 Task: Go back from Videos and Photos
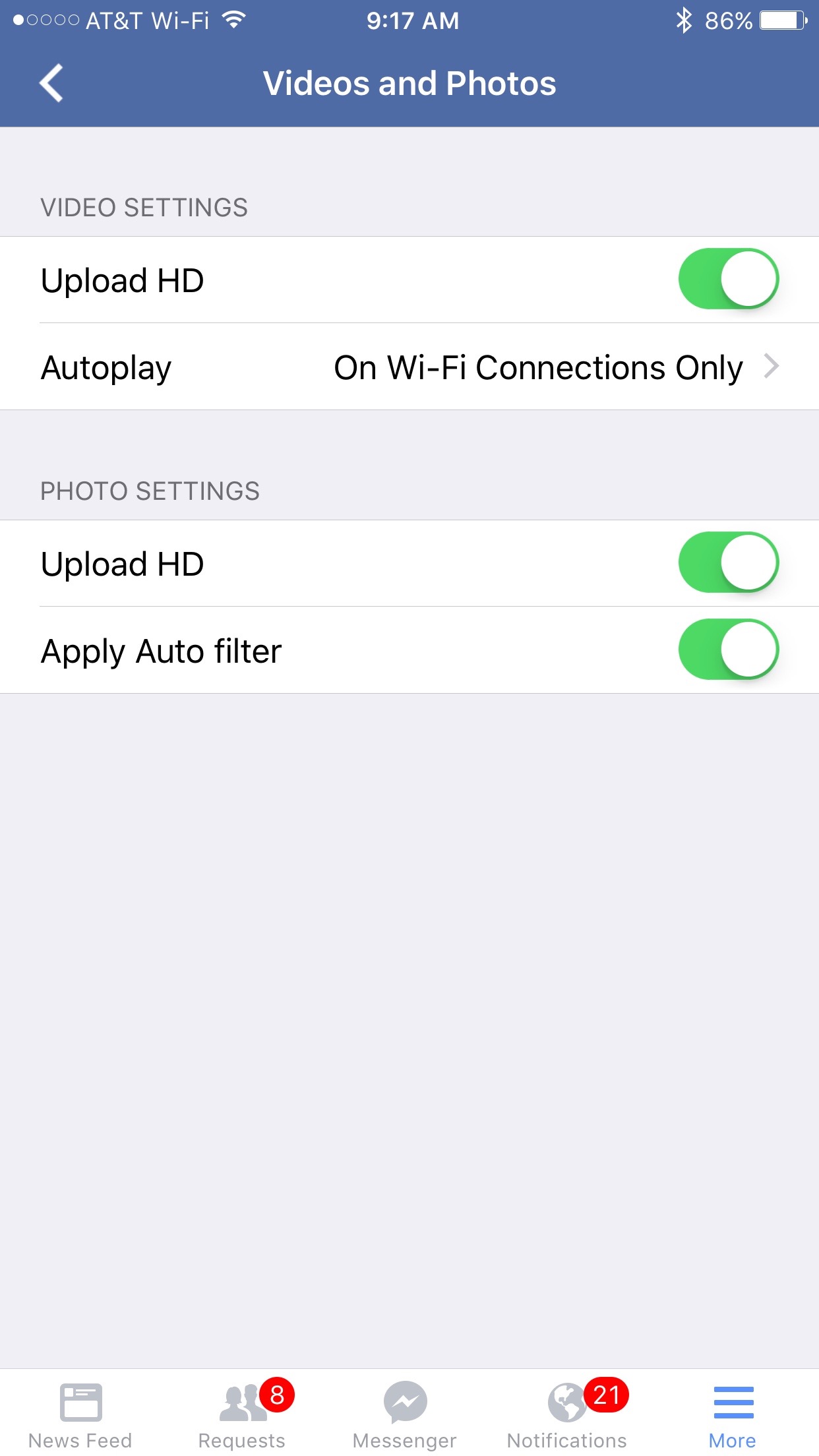click(51, 83)
